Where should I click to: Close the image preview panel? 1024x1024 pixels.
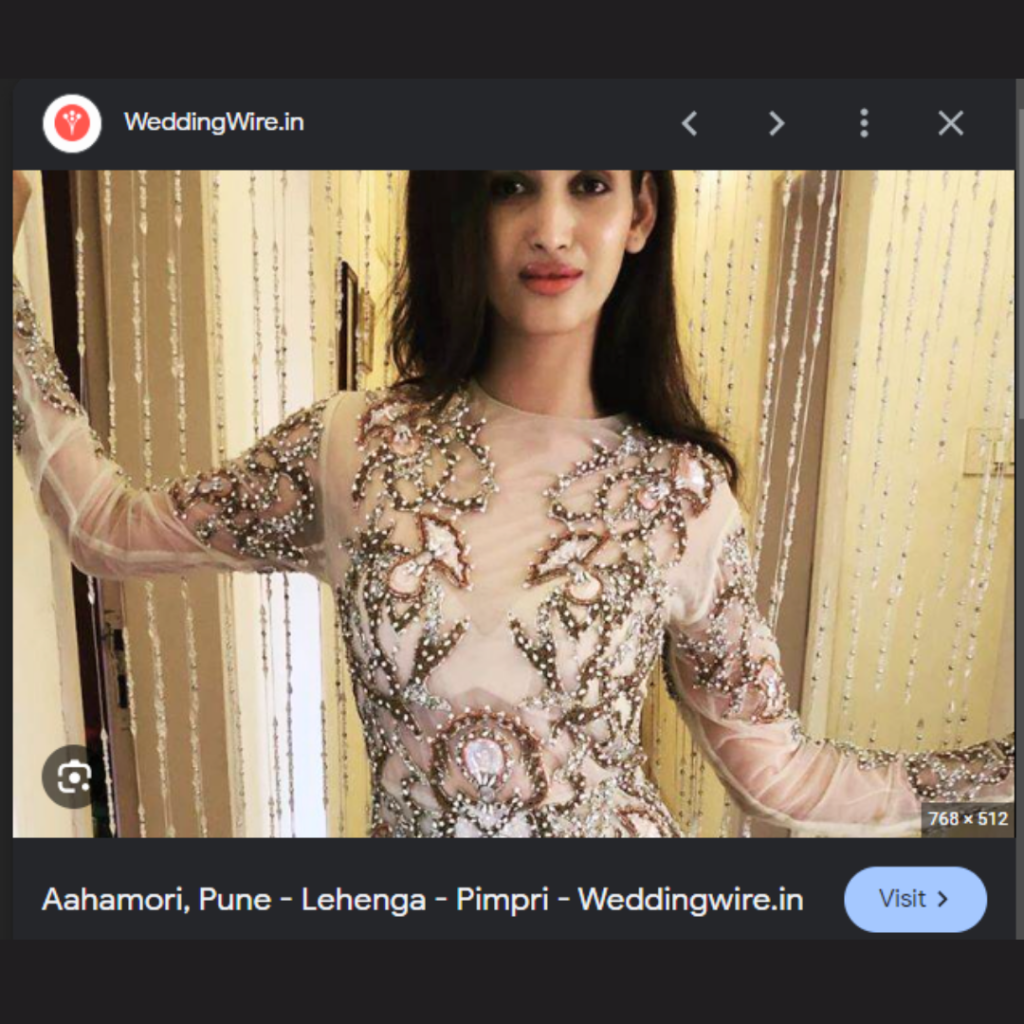pyautogui.click(x=950, y=123)
